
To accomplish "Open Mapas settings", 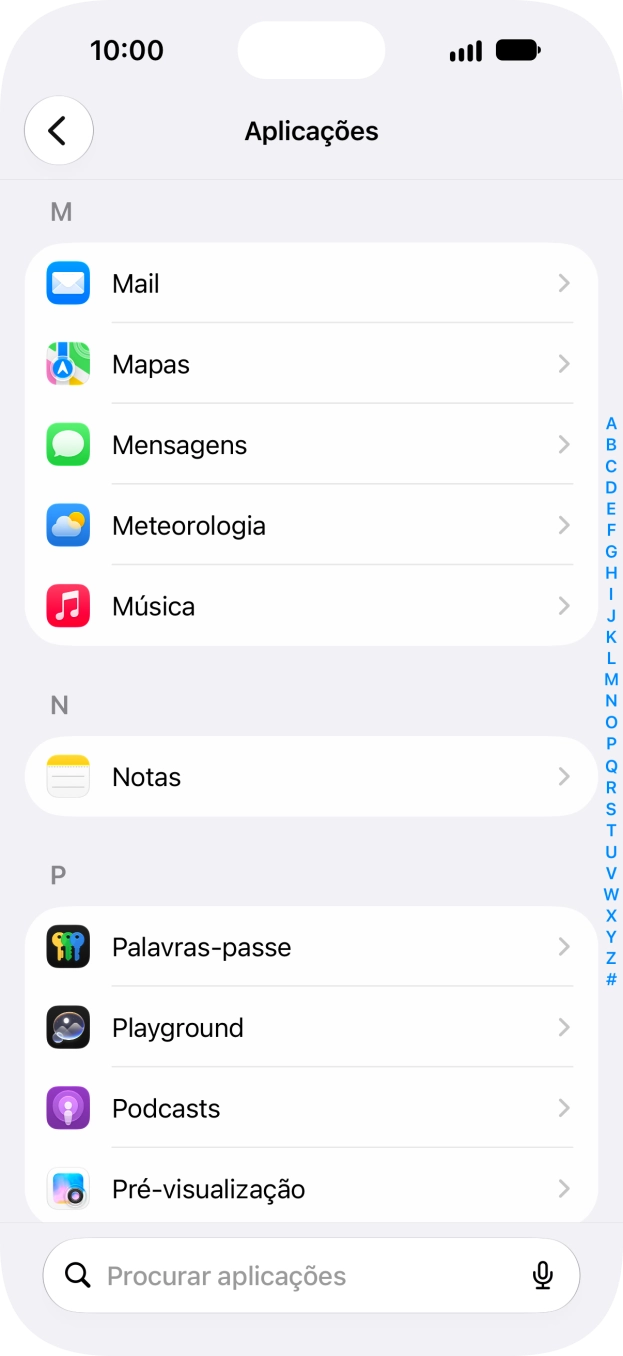I will pos(311,364).
